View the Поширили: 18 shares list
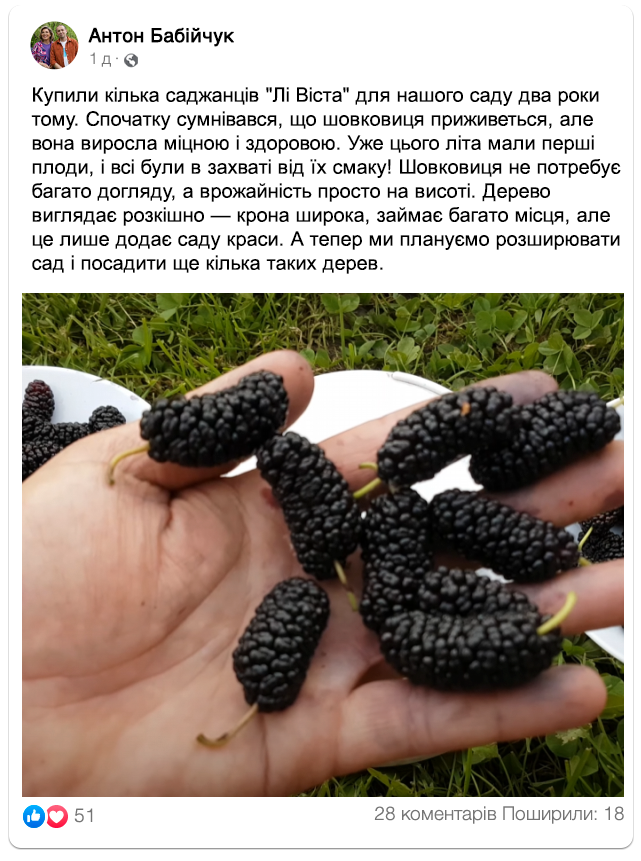The image size is (641, 861). [x=563, y=815]
